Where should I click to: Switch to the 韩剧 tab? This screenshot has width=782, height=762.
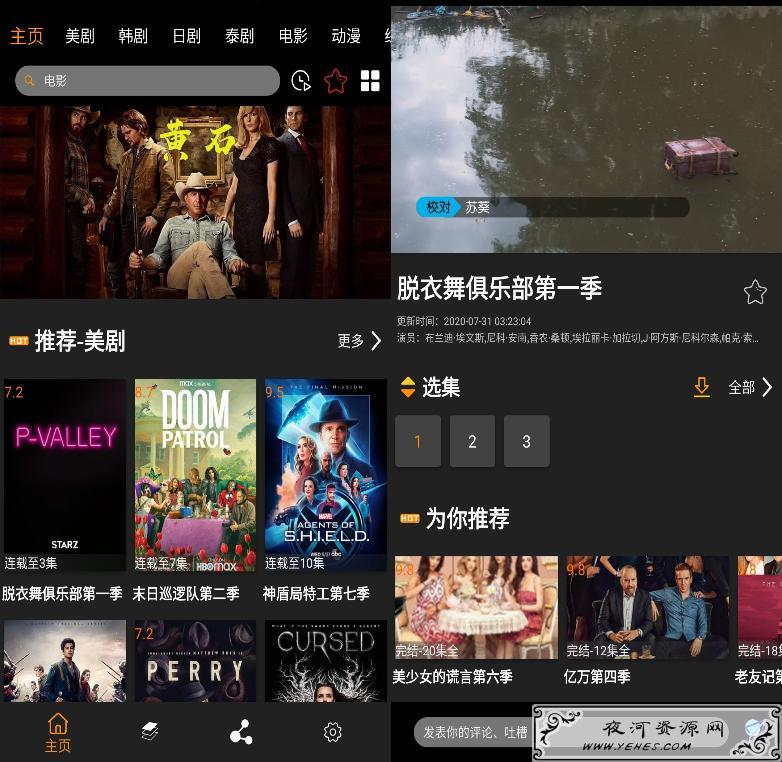133,36
